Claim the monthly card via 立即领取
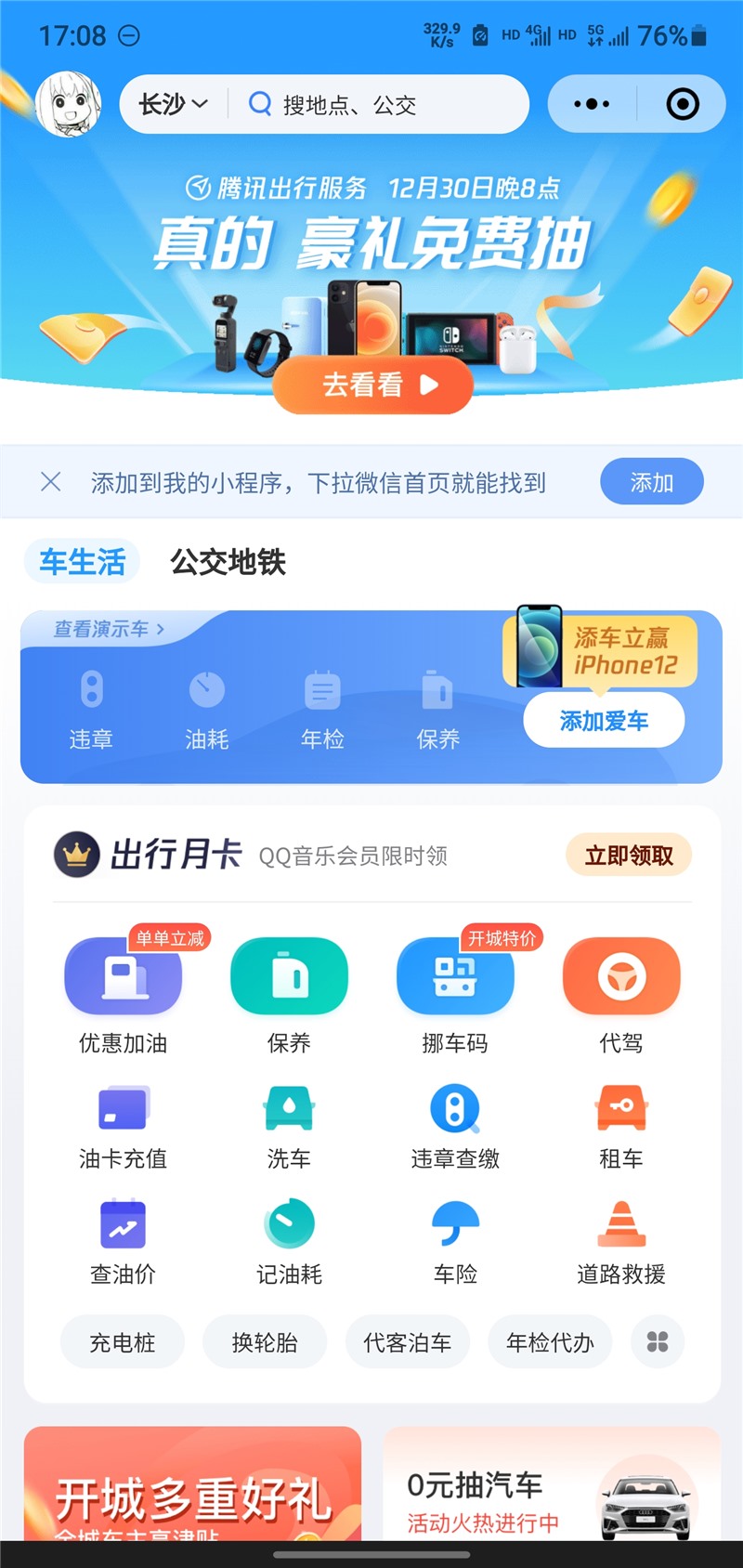Viewport: 743px width, 1568px height. [x=629, y=856]
